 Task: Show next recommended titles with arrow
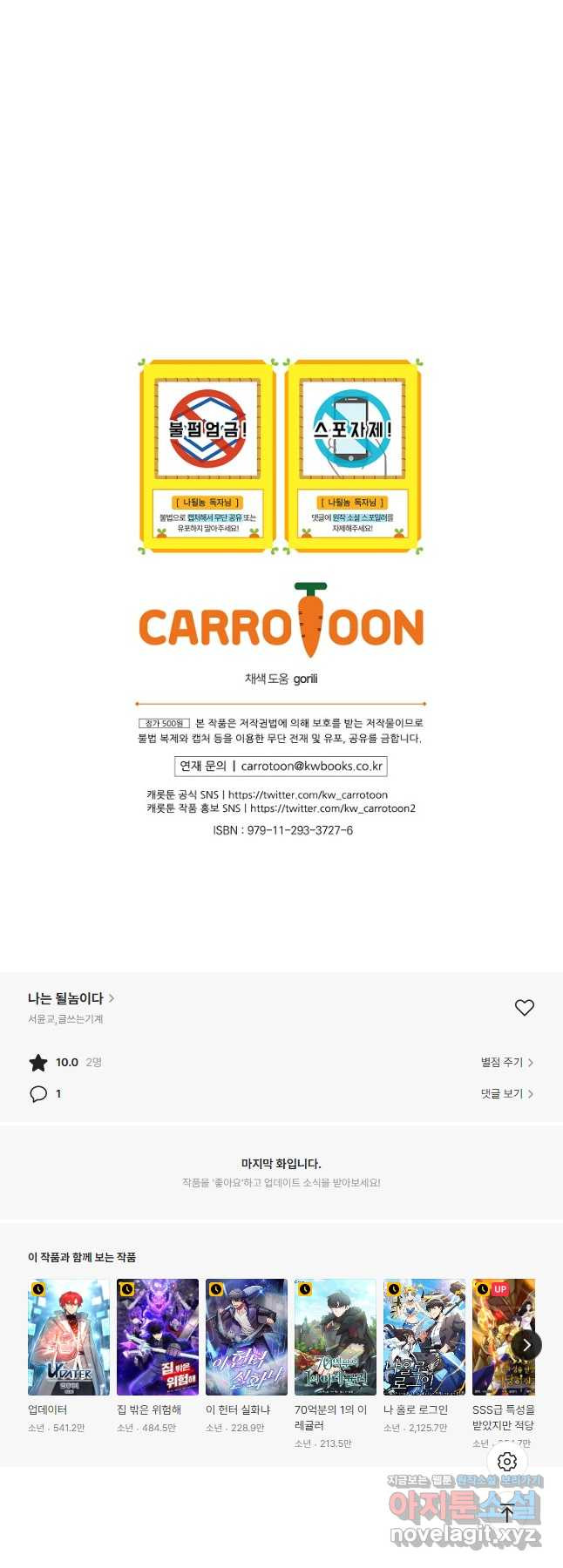526,1344
